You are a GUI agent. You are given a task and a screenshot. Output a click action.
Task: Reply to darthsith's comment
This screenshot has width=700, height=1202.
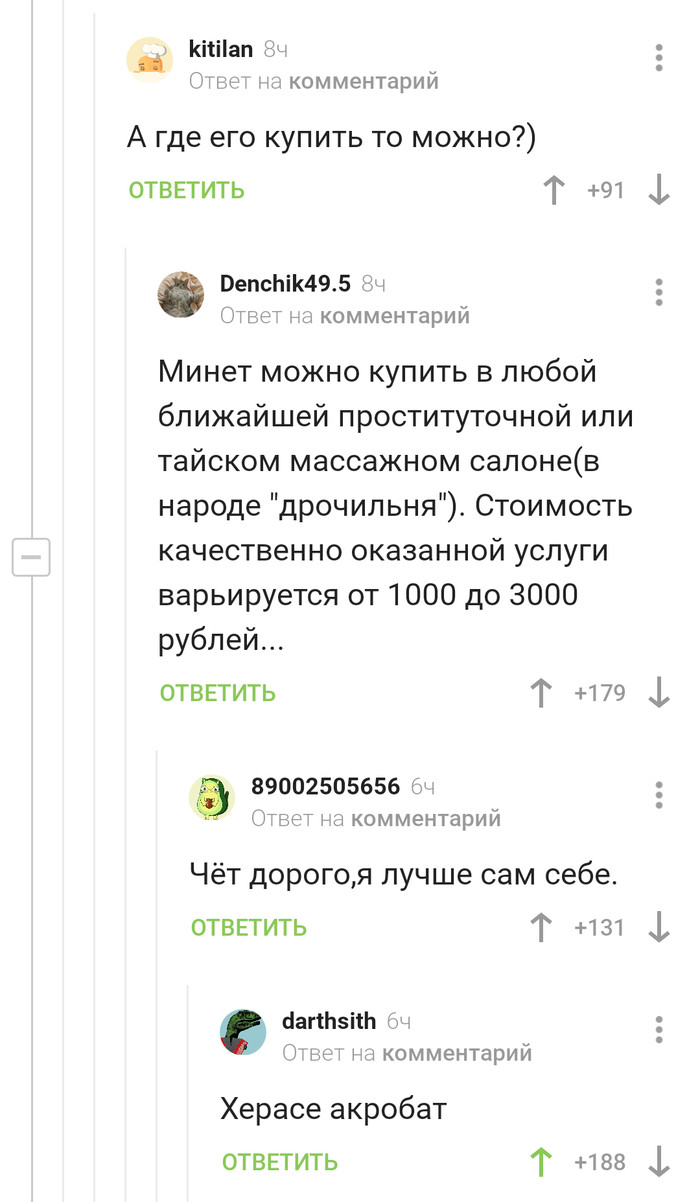tap(279, 1162)
